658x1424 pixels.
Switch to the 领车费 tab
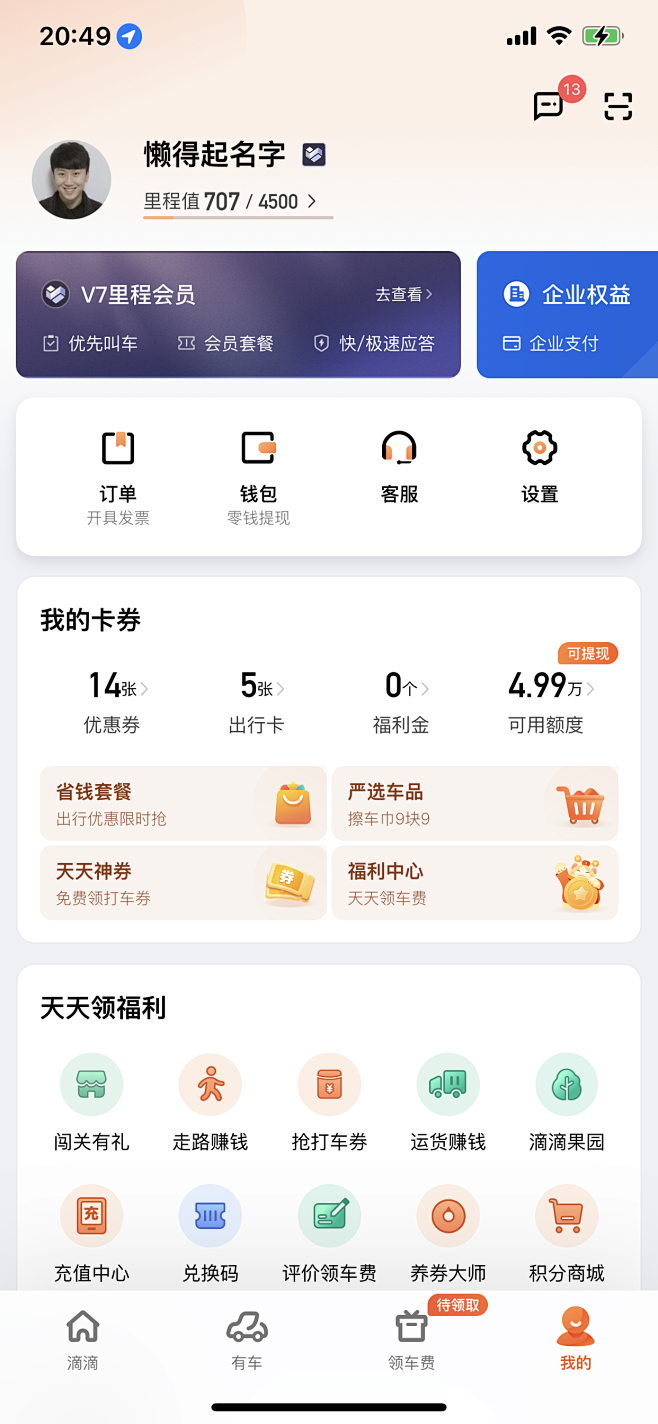click(x=411, y=1340)
